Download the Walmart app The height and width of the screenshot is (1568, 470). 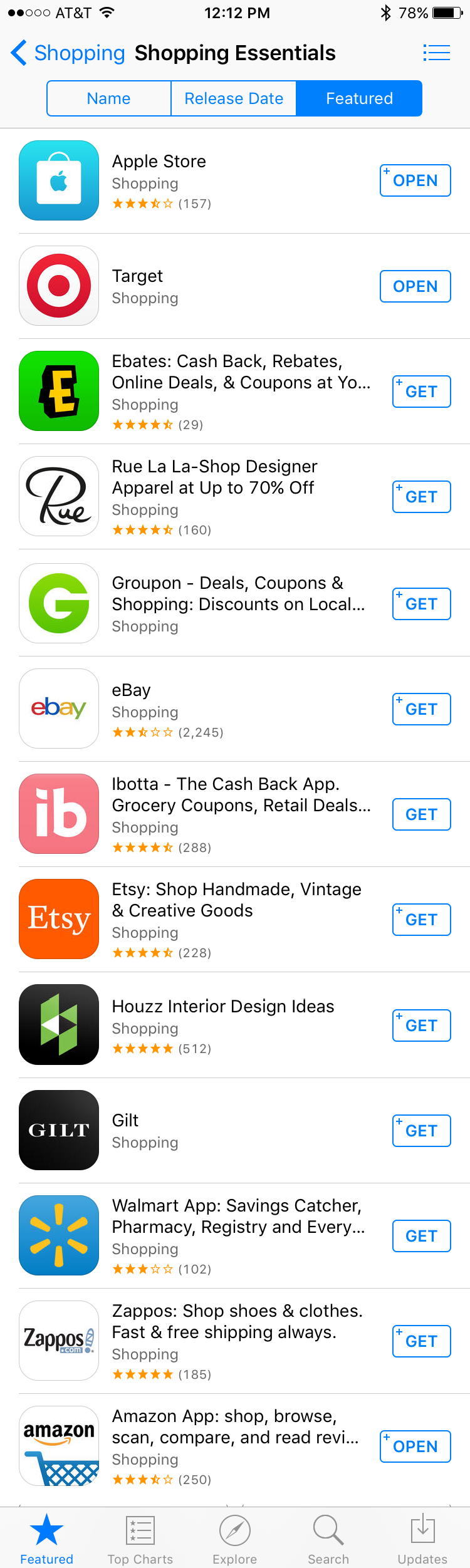[421, 1236]
